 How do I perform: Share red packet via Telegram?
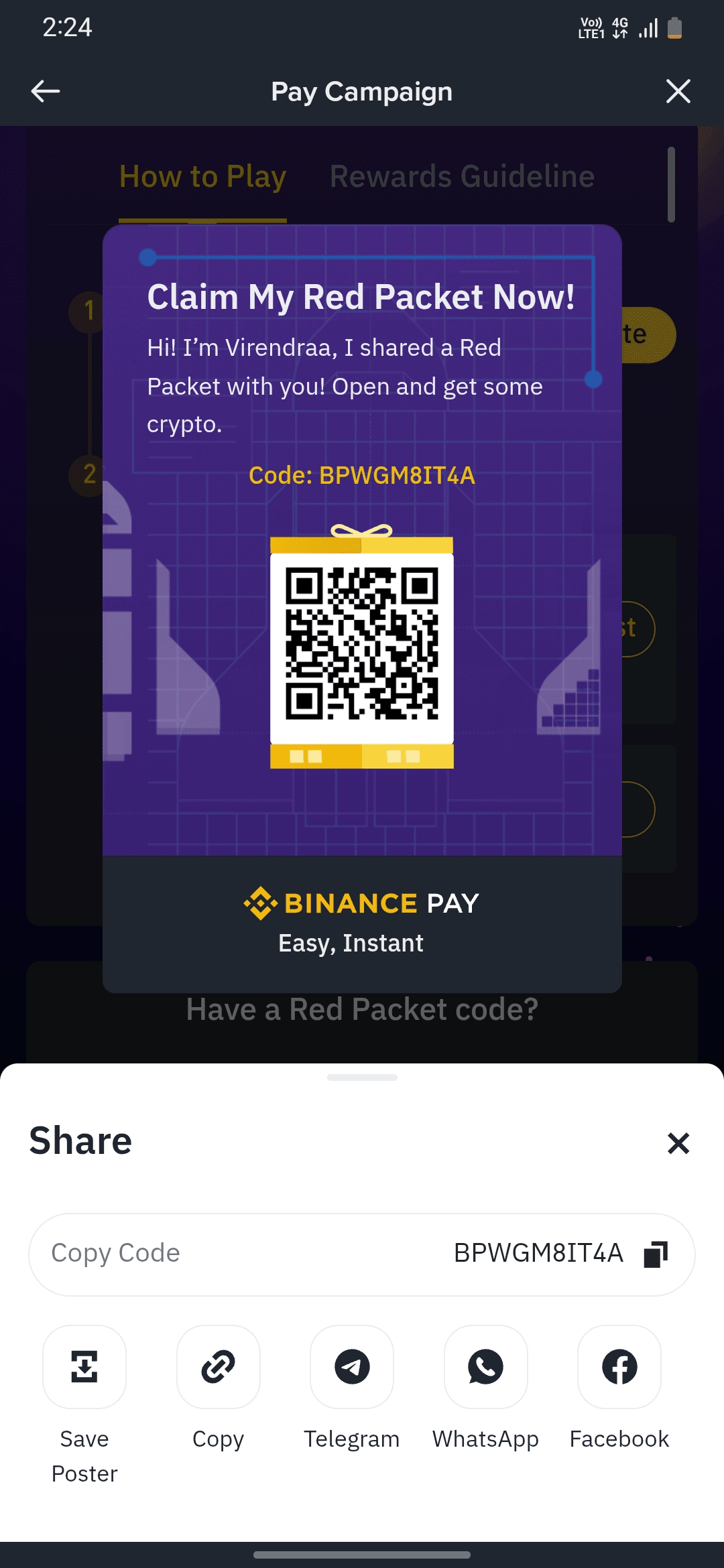click(352, 1367)
